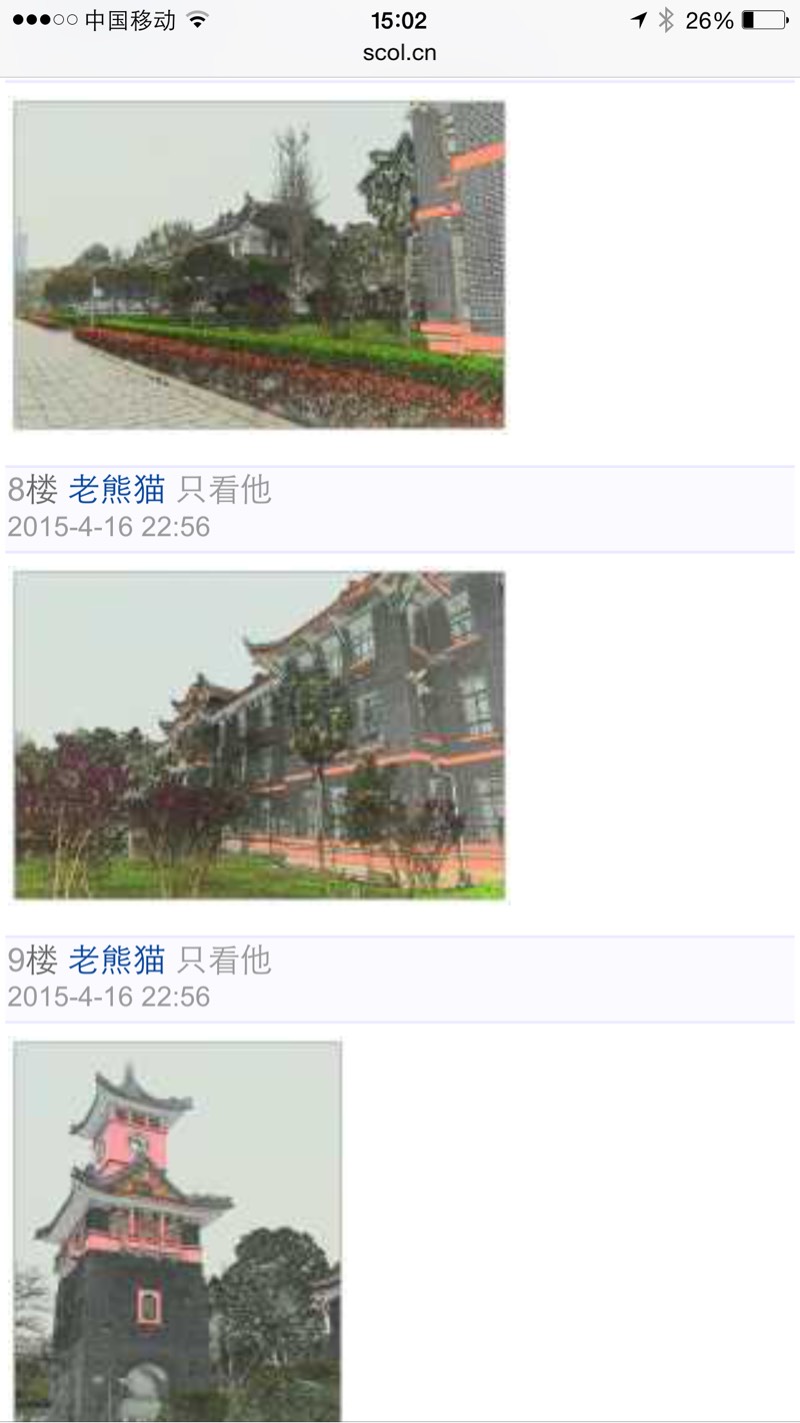The width and height of the screenshot is (800, 1423).
Task: Enlarge the 9楼 photo of the clock tower
Action: 177,1230
